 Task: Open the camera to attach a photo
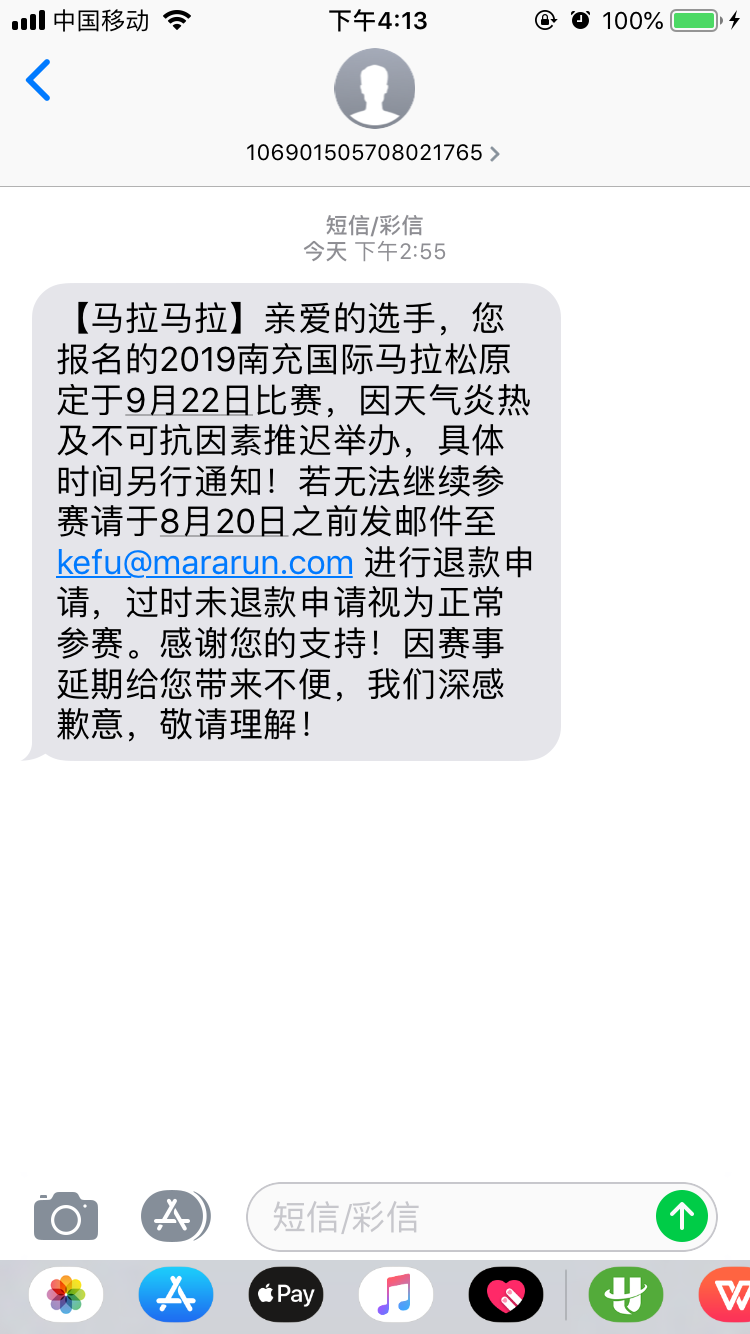tap(66, 1216)
